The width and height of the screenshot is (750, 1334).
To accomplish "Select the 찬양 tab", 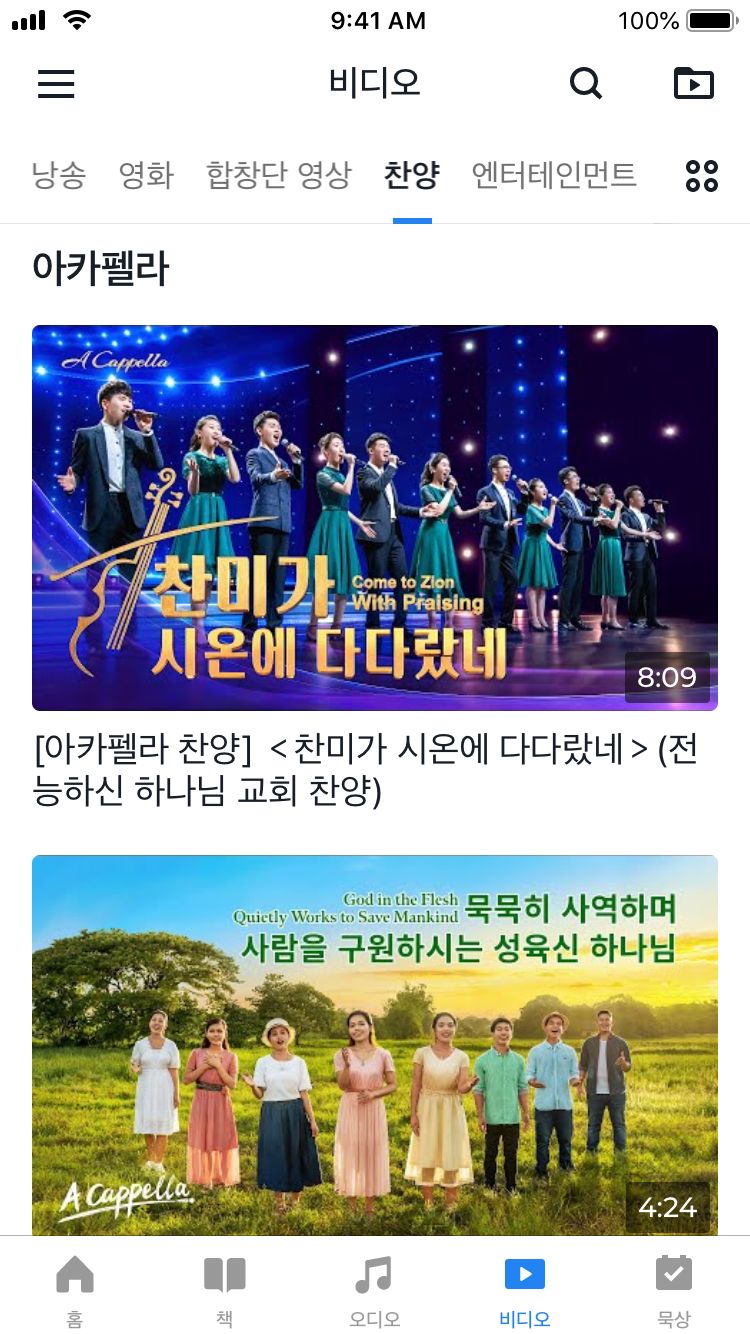I will pos(412,175).
